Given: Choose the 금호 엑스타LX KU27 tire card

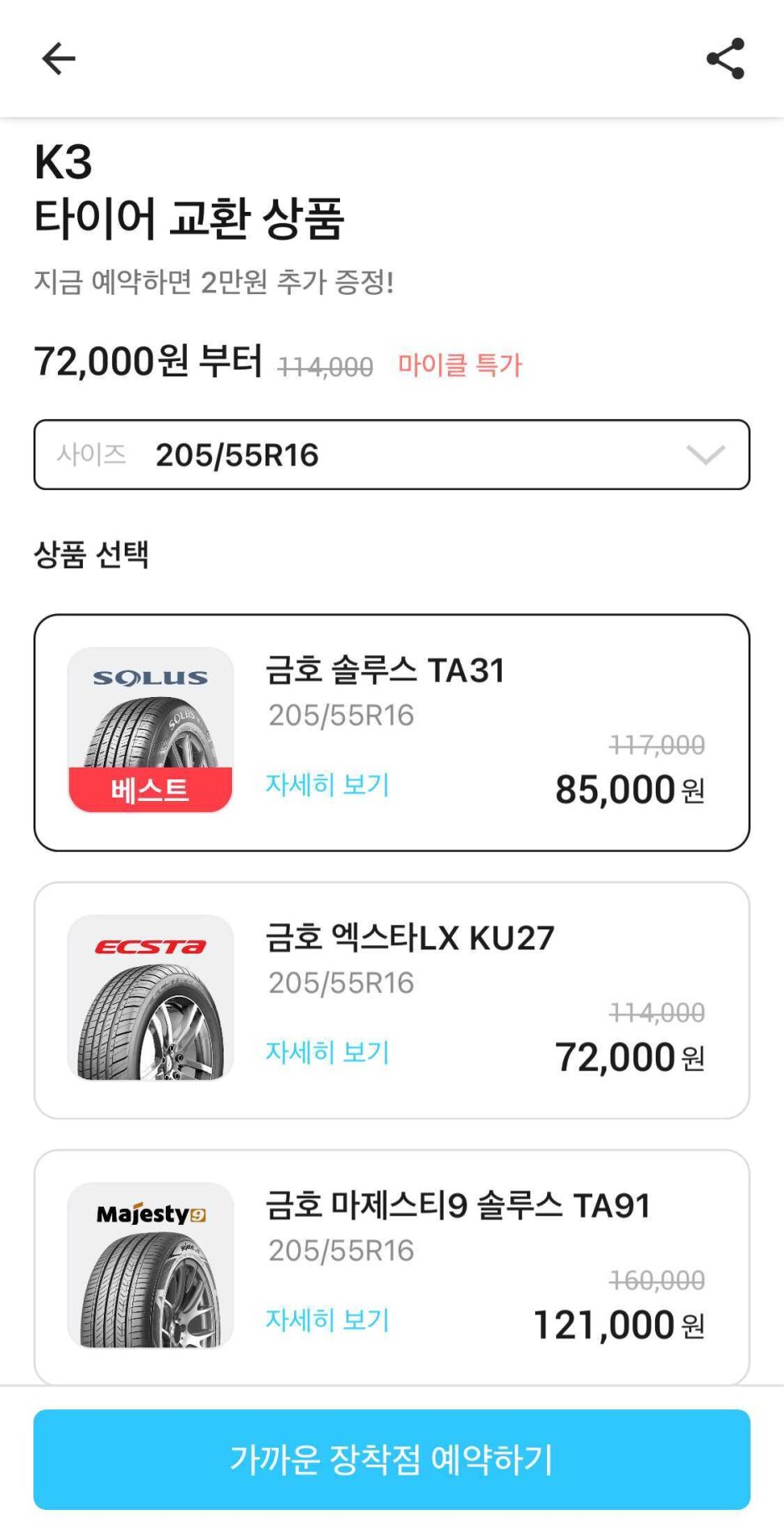Looking at the screenshot, I should click(x=392, y=1000).
